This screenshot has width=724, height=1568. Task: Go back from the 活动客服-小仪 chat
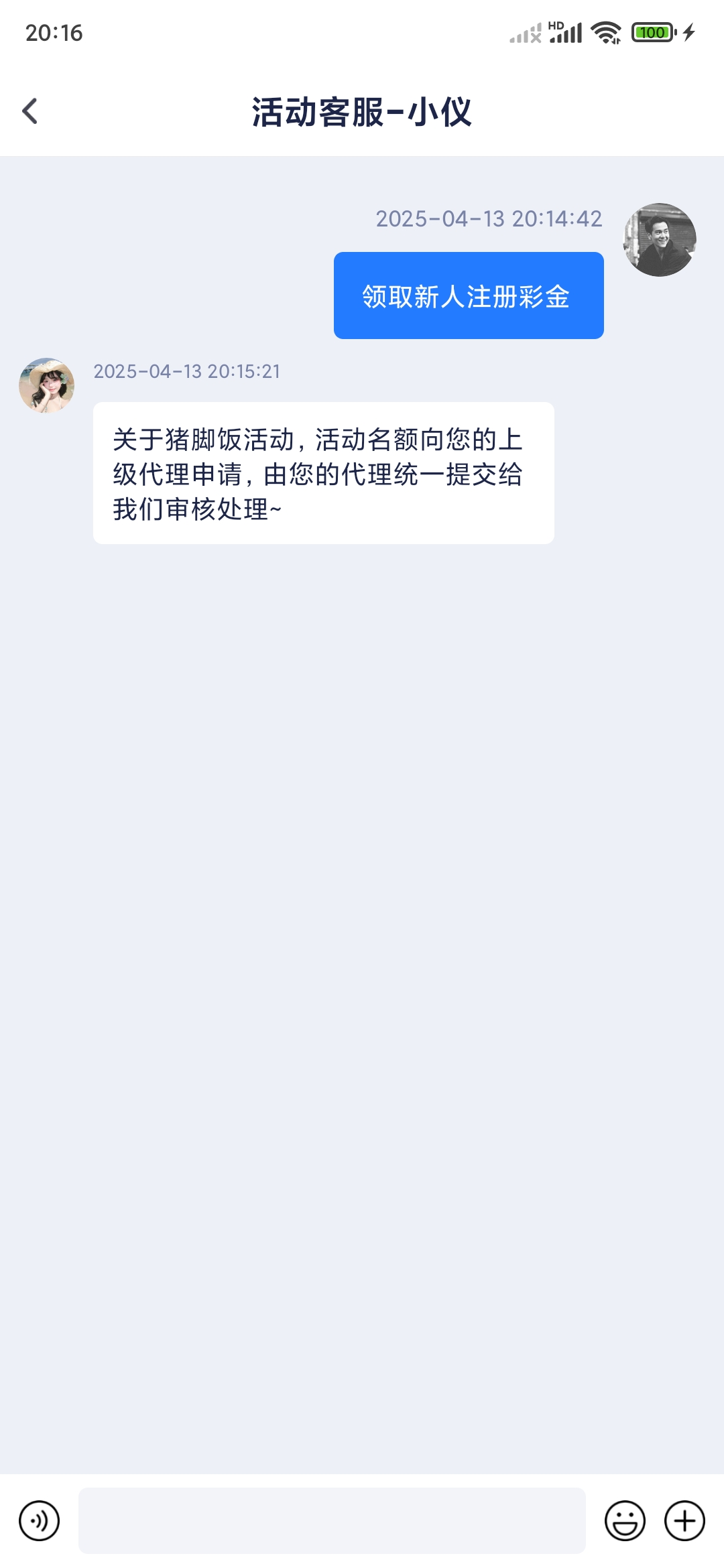[x=30, y=111]
